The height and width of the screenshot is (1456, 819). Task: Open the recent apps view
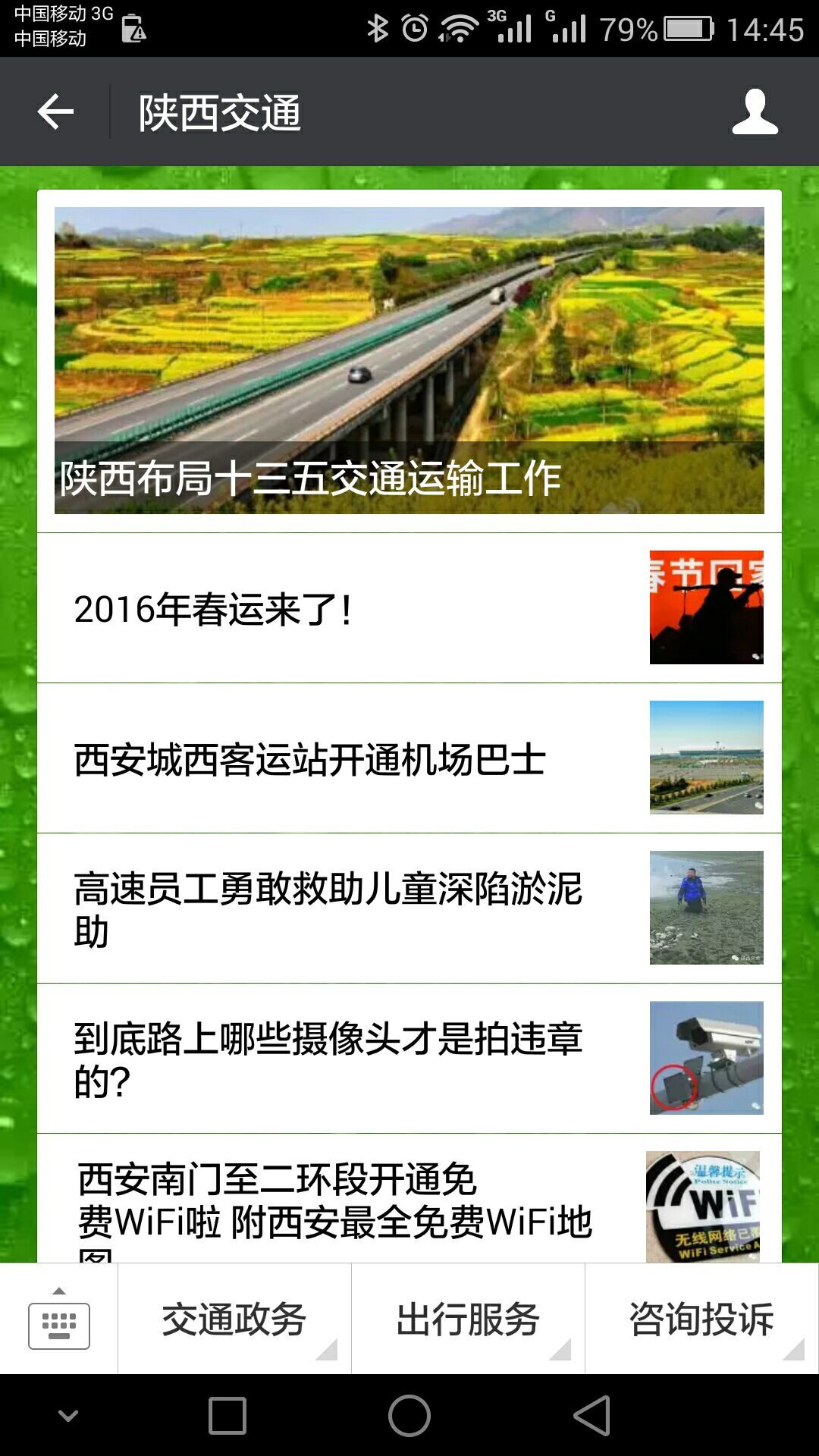227,1416
